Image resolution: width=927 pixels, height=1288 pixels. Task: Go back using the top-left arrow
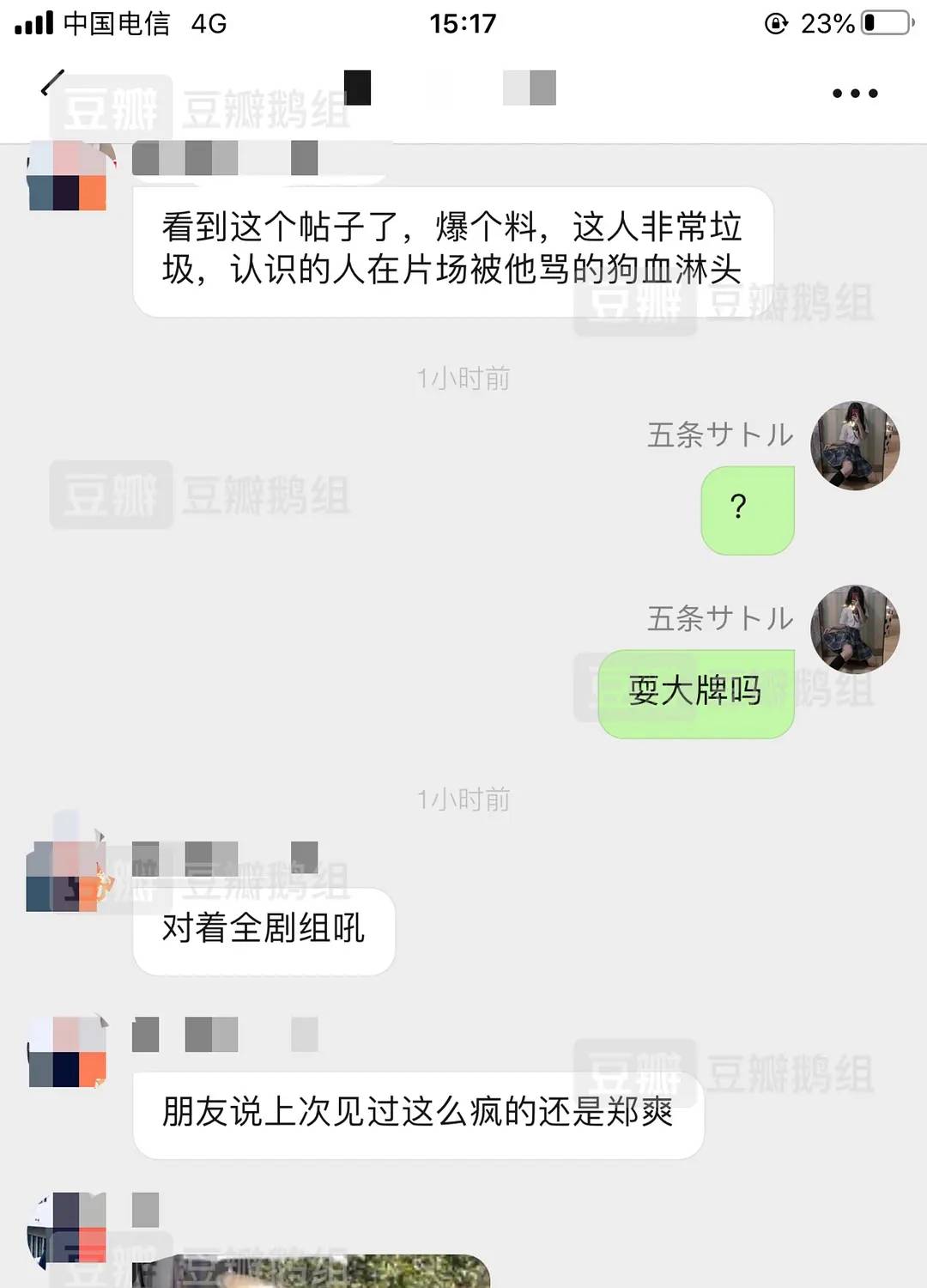pyautogui.click(x=52, y=83)
